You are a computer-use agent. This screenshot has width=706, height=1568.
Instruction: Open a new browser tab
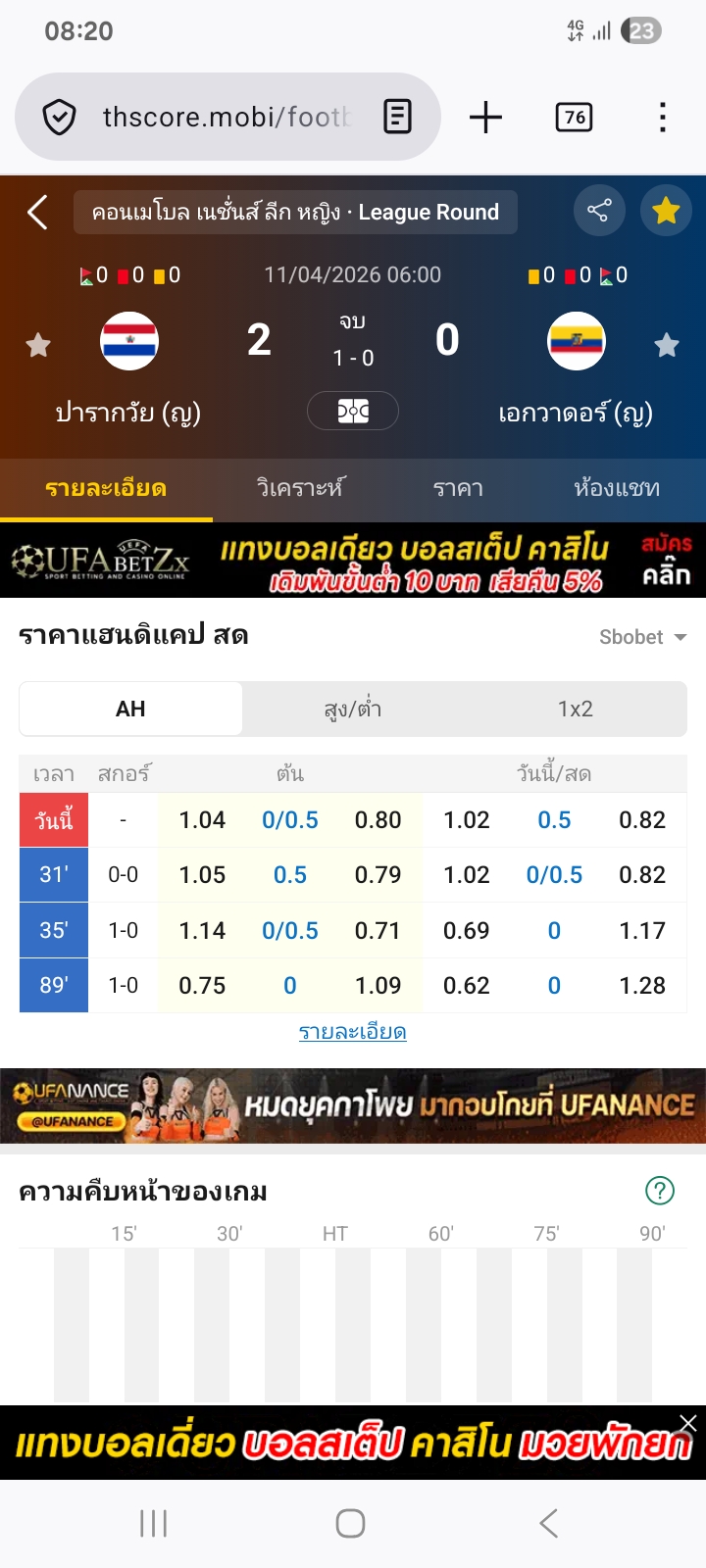485,118
